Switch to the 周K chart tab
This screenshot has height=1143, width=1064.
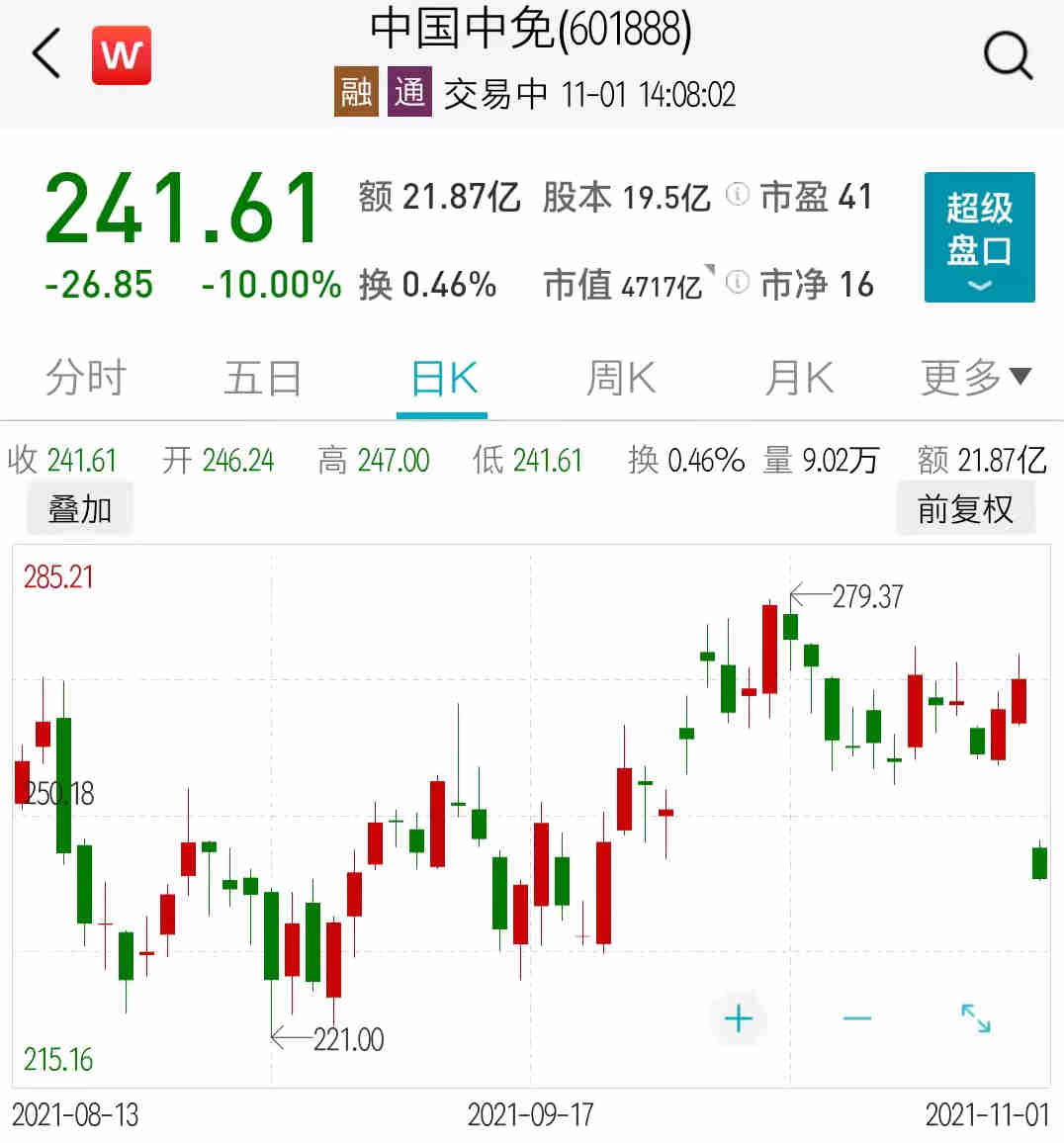tap(621, 378)
